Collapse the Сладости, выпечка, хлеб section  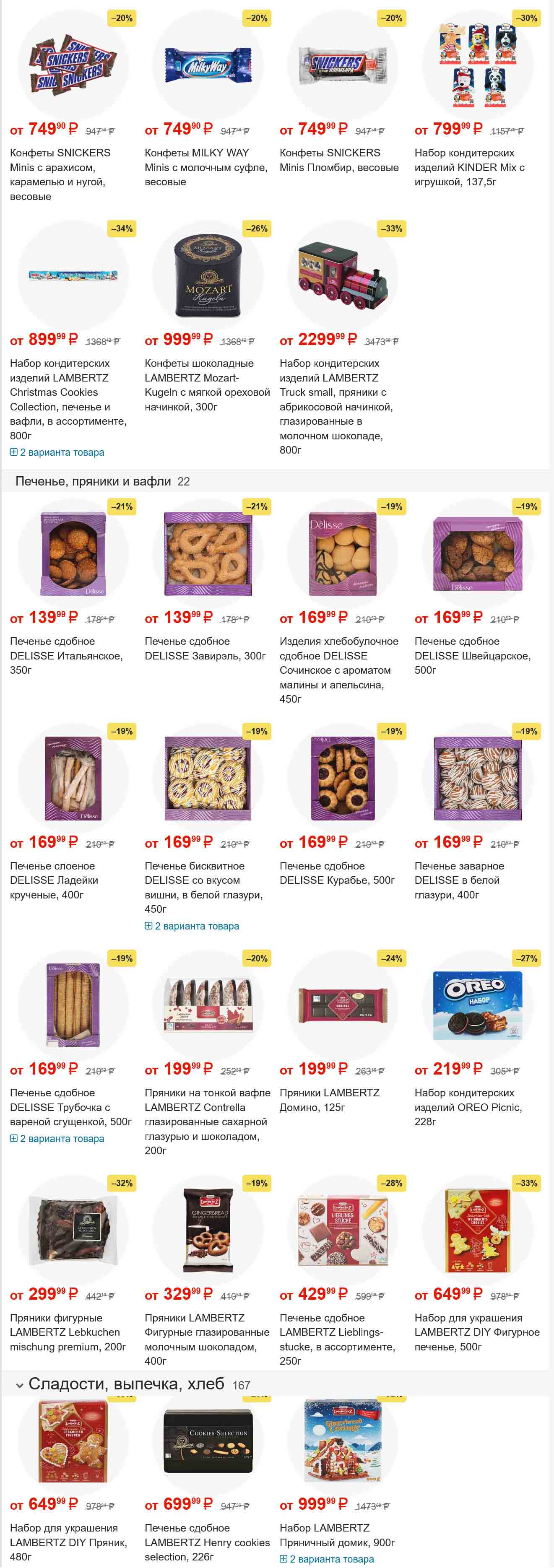point(19,1385)
